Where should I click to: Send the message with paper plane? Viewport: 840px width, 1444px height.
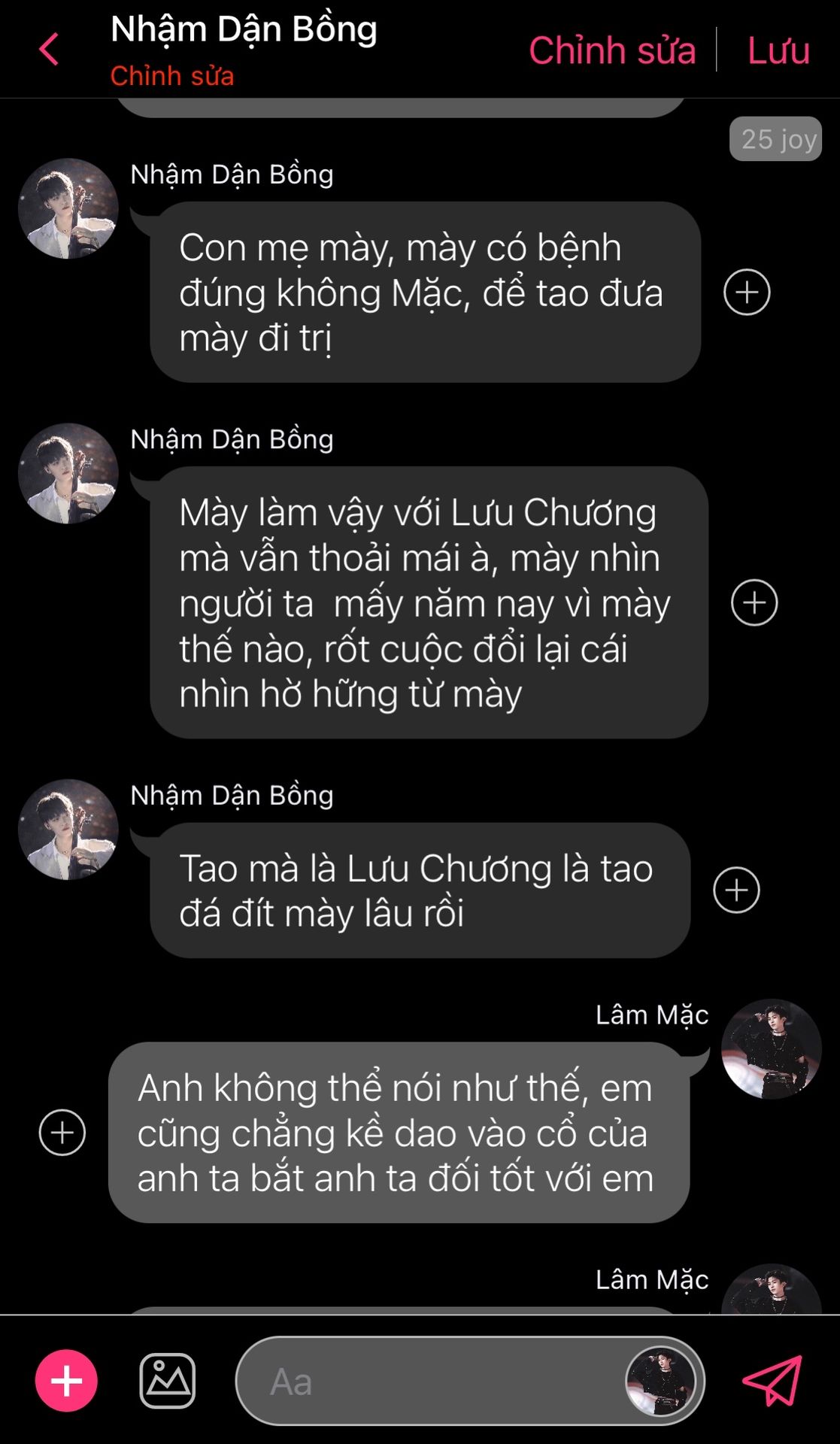coord(772,1381)
